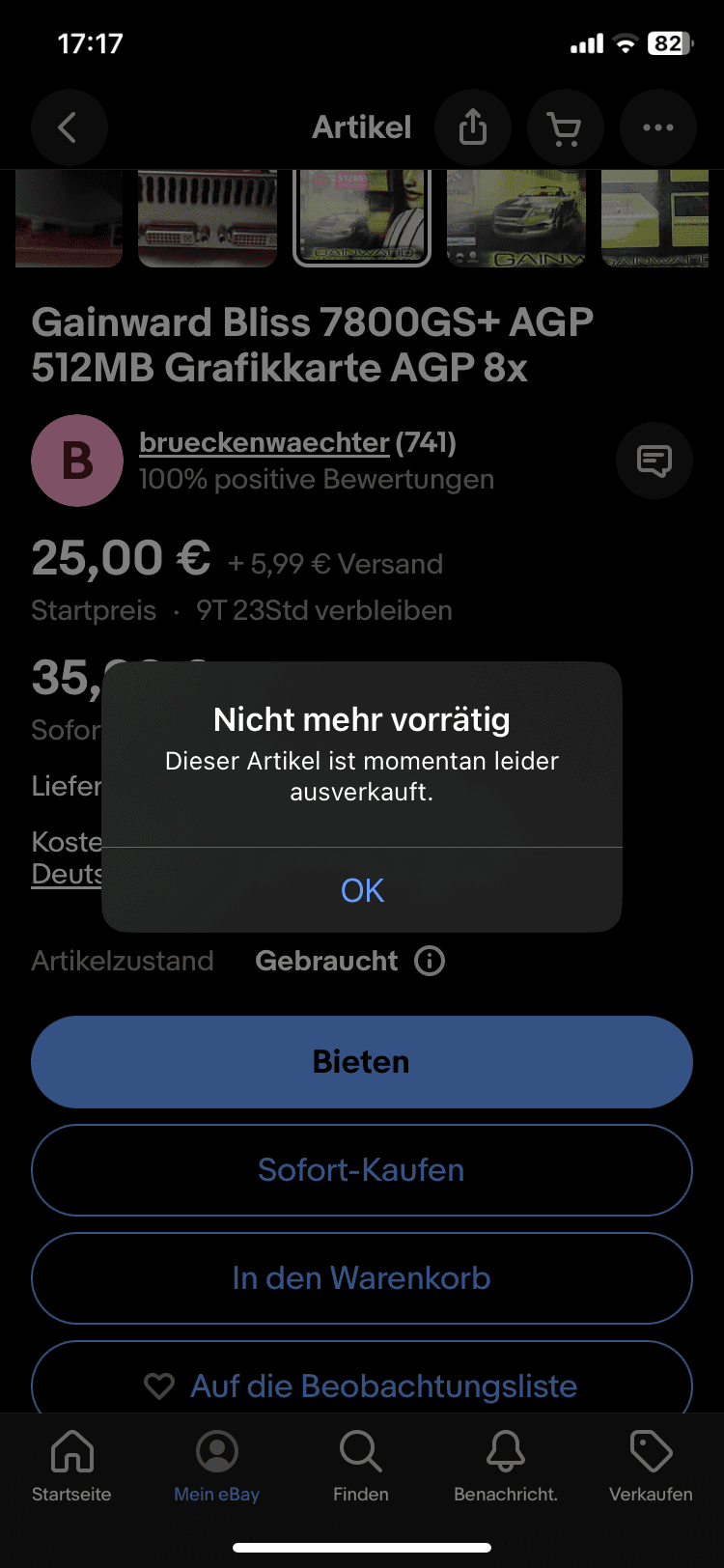724x1568 pixels.
Task: Open the shopping cart
Action: 565,127
